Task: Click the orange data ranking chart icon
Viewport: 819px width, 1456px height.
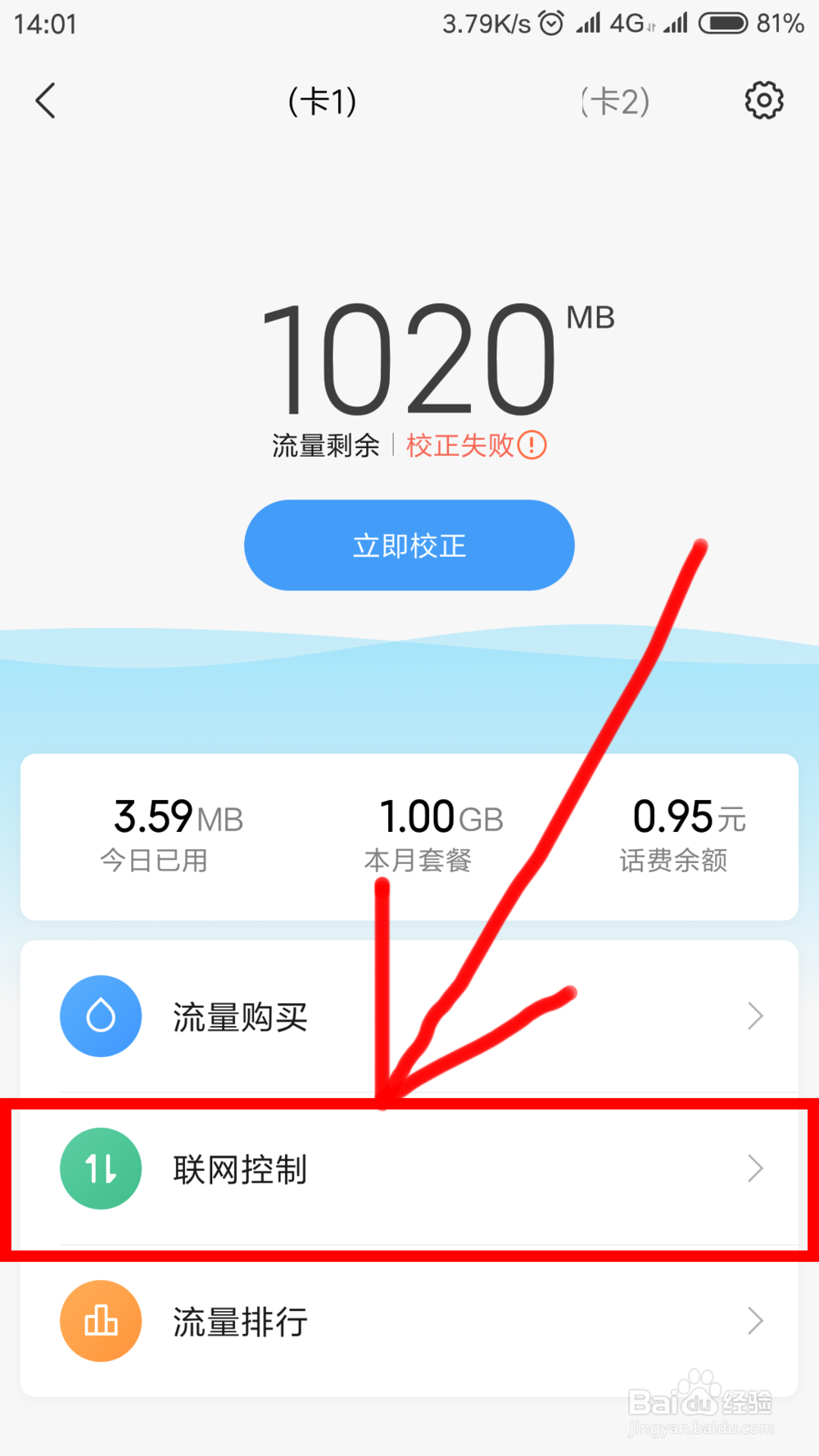Action: pyautogui.click(x=100, y=1321)
